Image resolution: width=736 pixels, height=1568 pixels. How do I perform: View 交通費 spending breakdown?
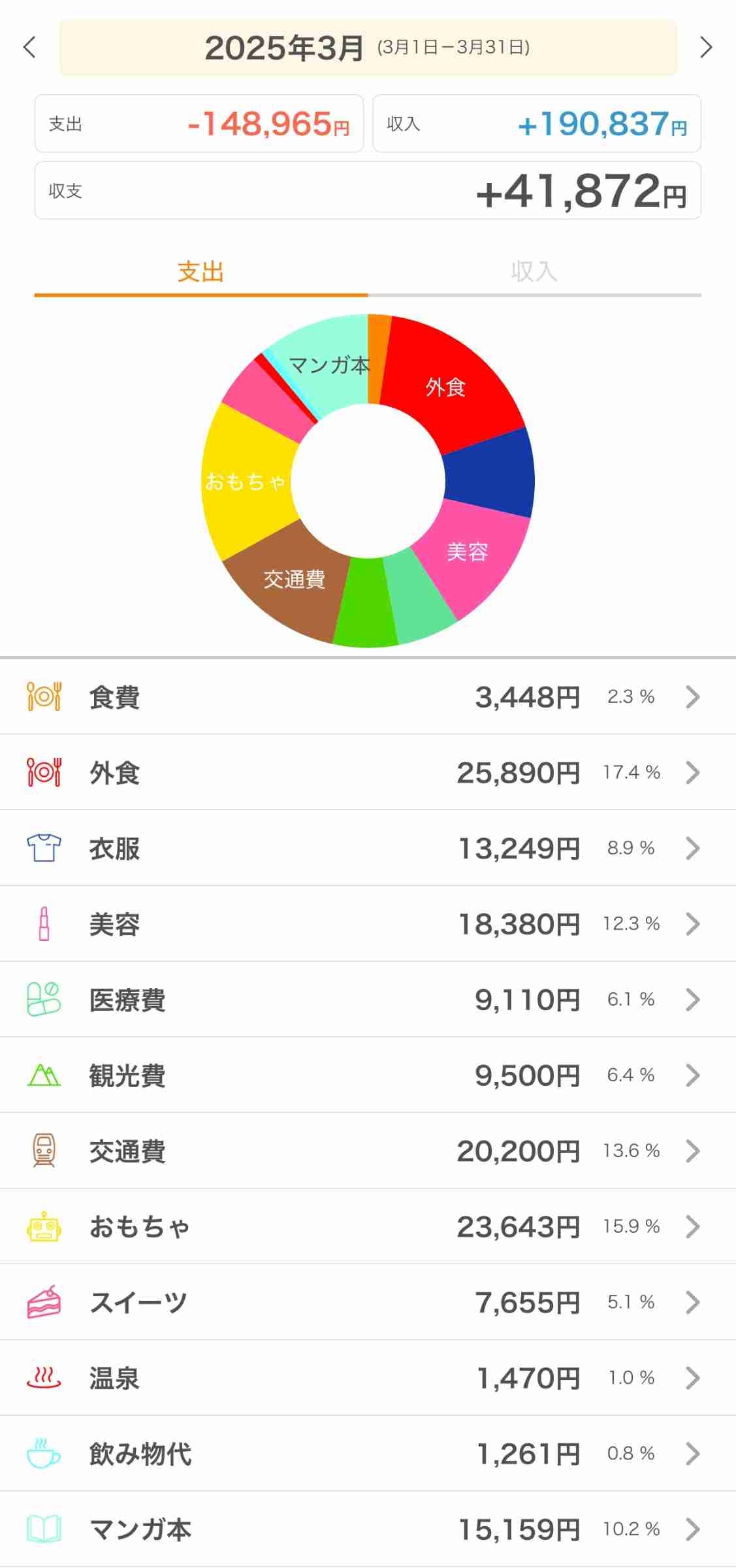tap(368, 1151)
